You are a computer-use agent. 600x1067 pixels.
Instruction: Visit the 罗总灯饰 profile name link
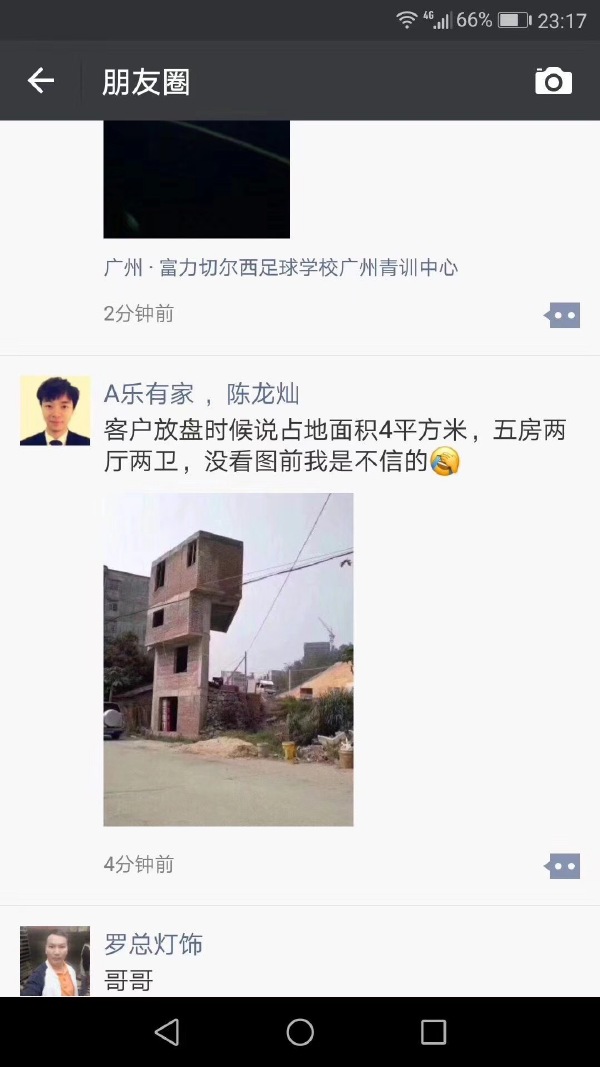153,944
